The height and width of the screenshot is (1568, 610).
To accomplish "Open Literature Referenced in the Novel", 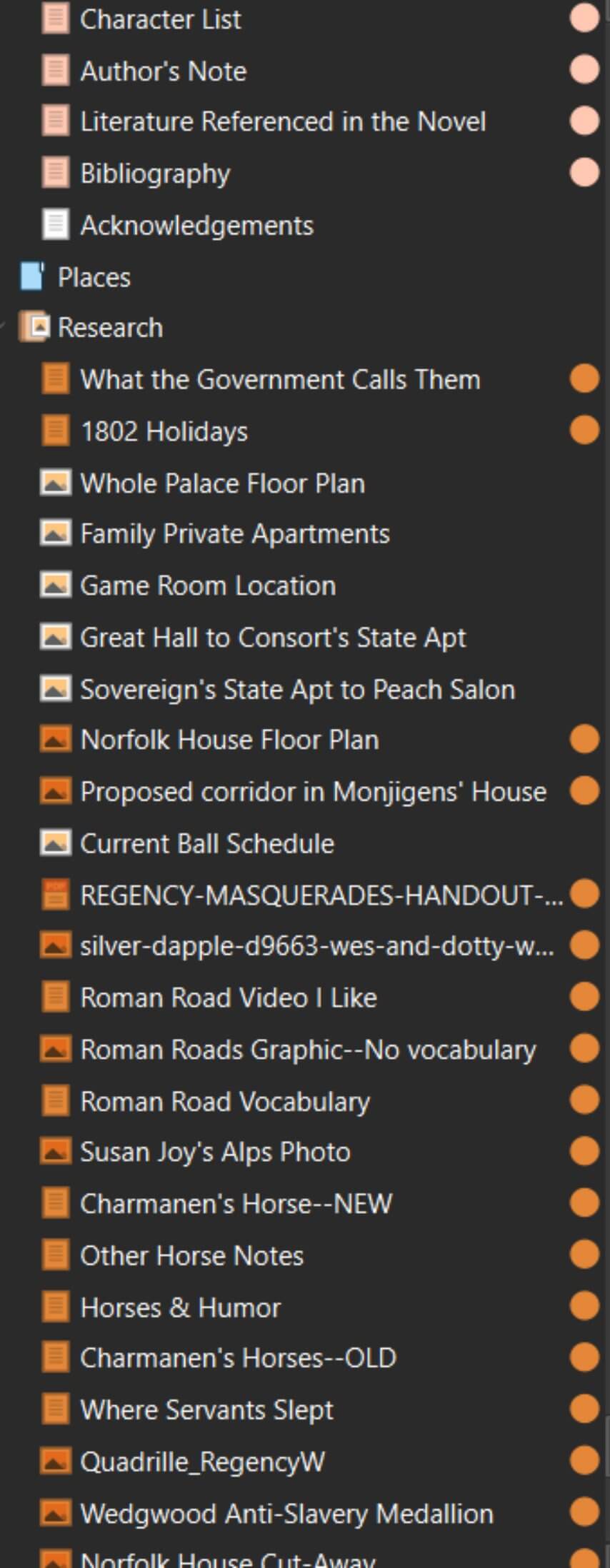I will (x=282, y=121).
